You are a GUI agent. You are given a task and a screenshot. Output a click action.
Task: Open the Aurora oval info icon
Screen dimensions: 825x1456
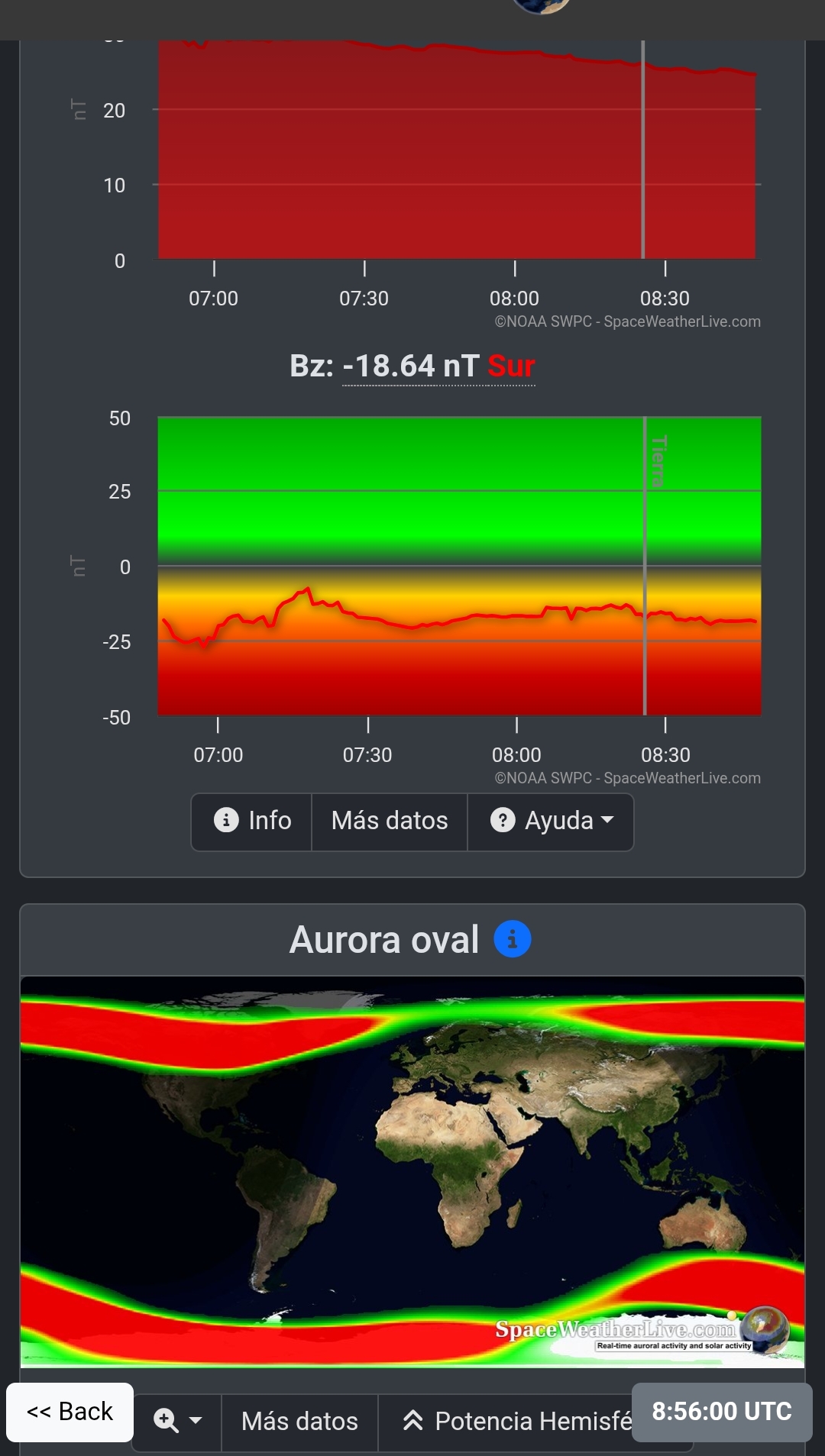pyautogui.click(x=512, y=939)
